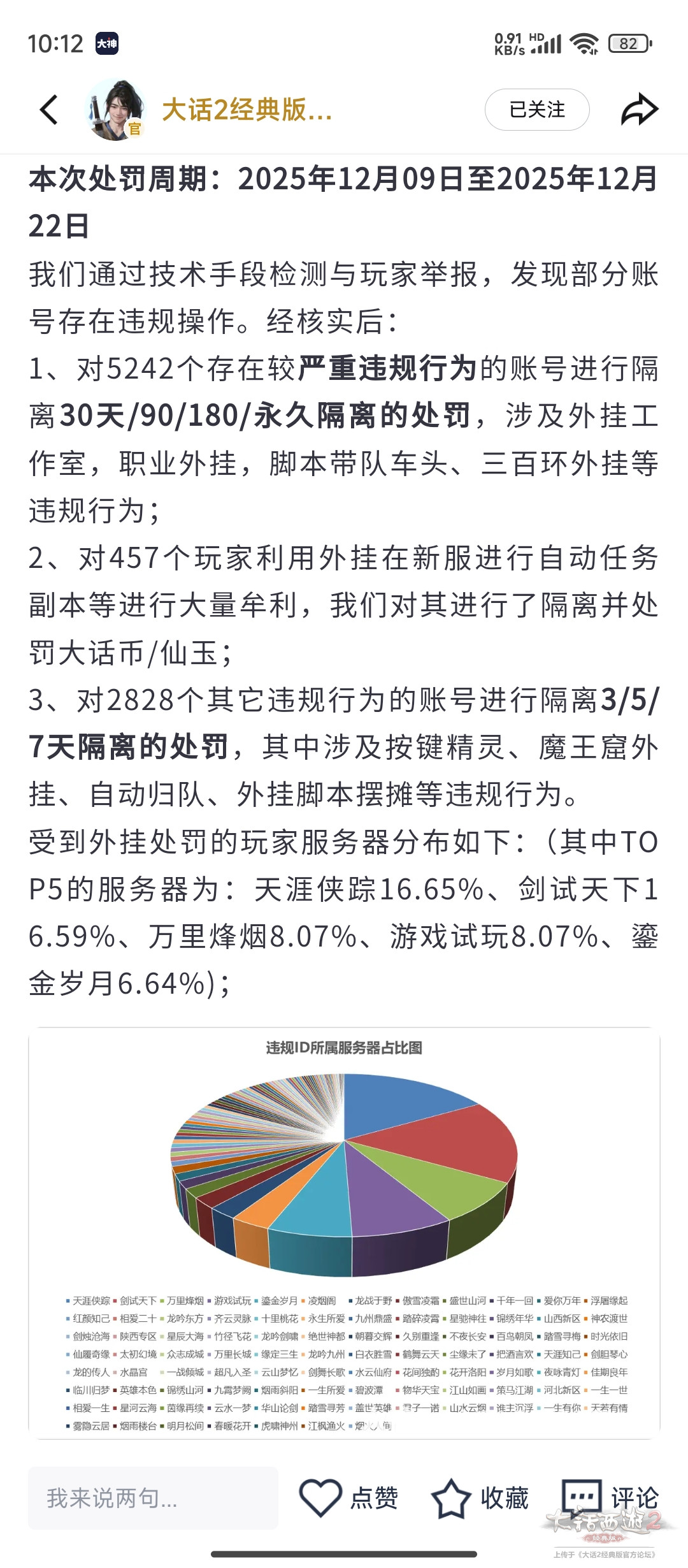Like the post with 点赞
Screen dimensions: 688x1568
(x=349, y=1498)
